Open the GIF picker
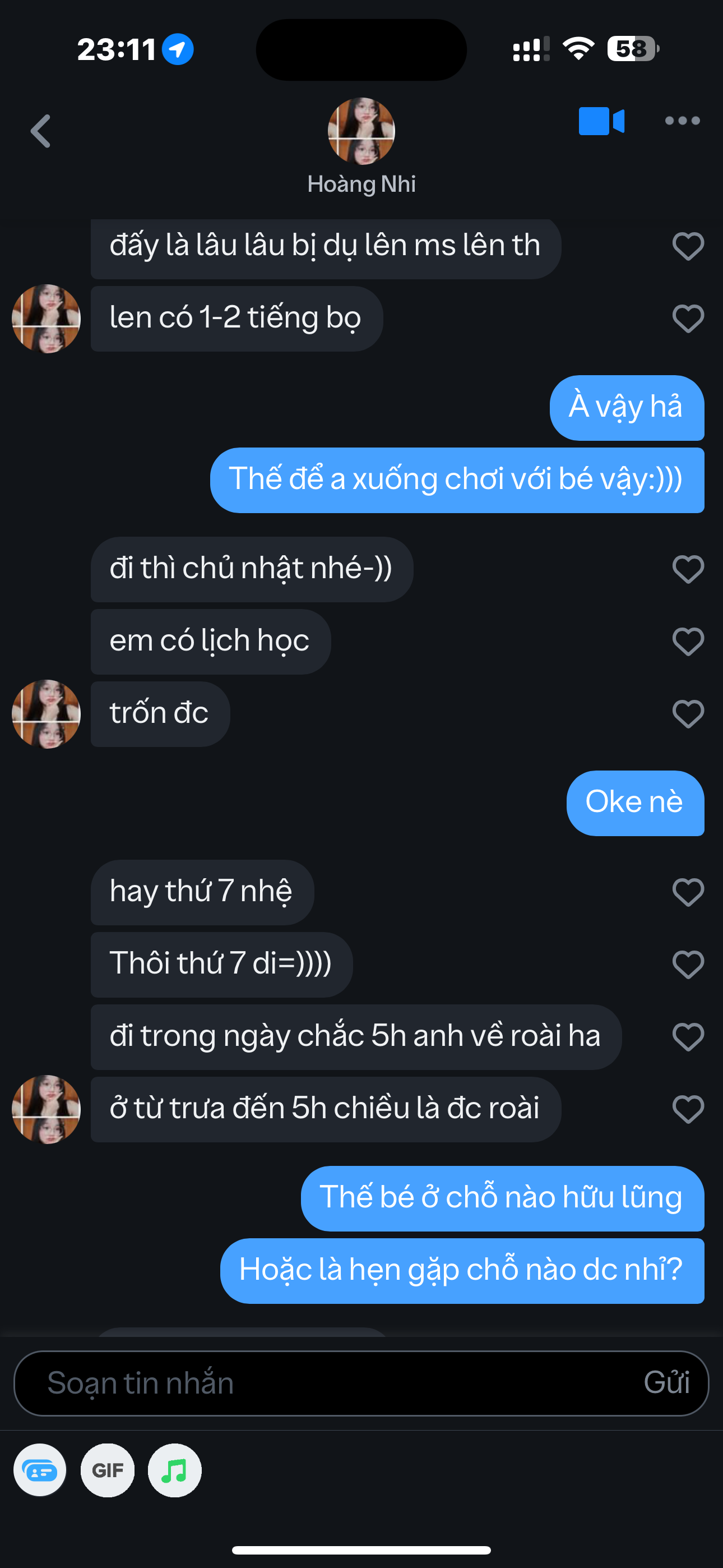 108,1470
